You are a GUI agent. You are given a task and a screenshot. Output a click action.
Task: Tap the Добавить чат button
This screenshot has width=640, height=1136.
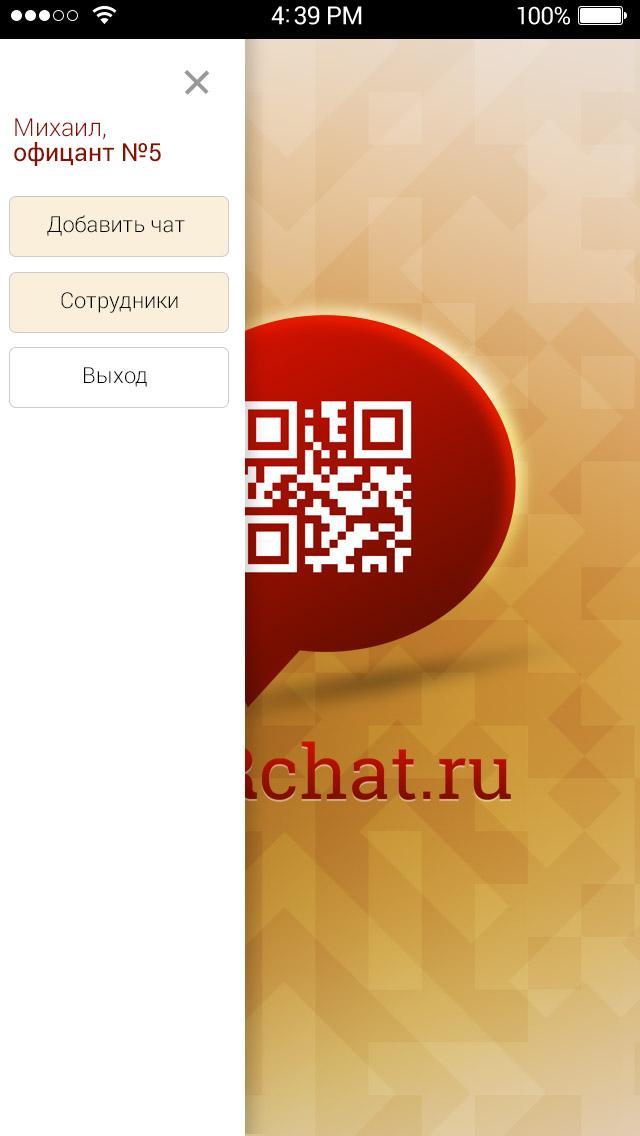click(x=118, y=226)
